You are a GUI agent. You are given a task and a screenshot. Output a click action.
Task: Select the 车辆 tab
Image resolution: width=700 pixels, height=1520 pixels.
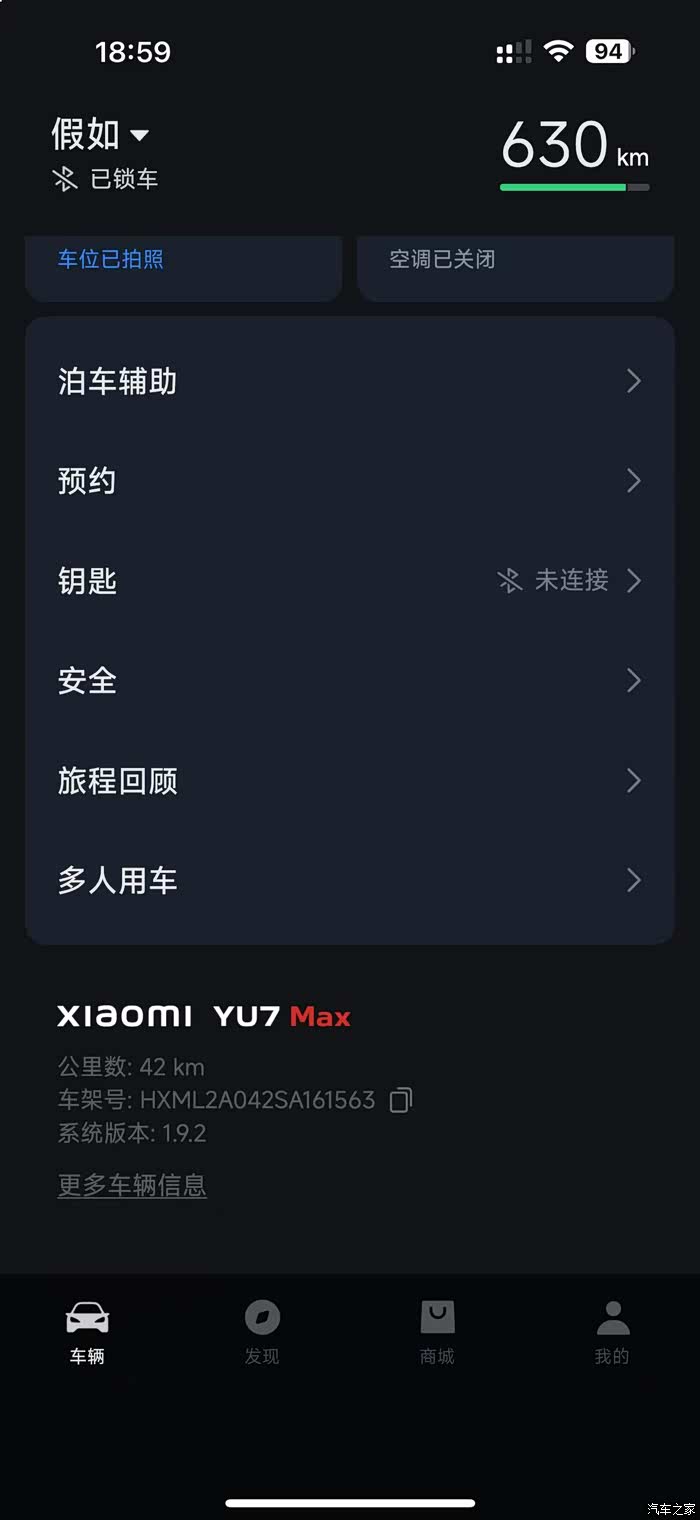[x=87, y=1332]
